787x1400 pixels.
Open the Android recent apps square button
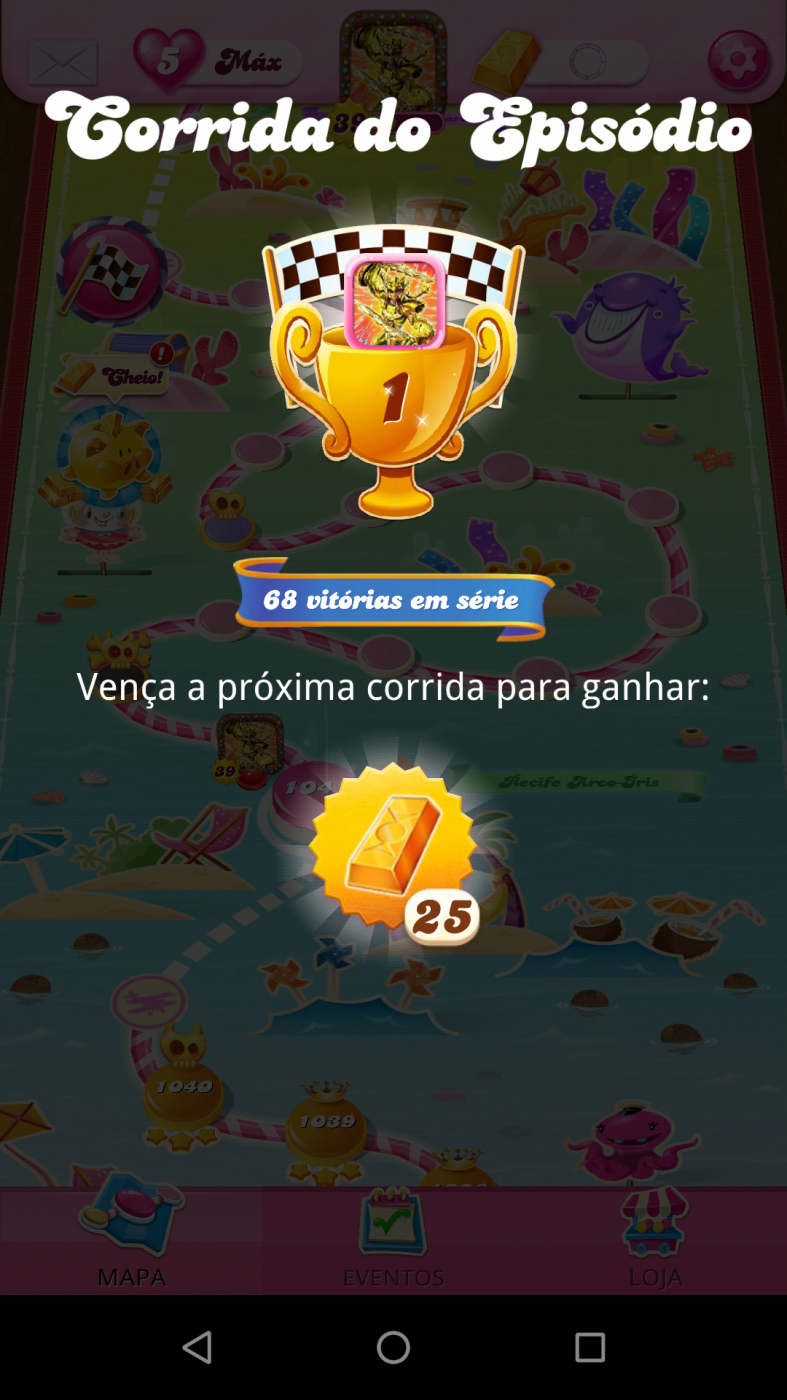(588, 1347)
